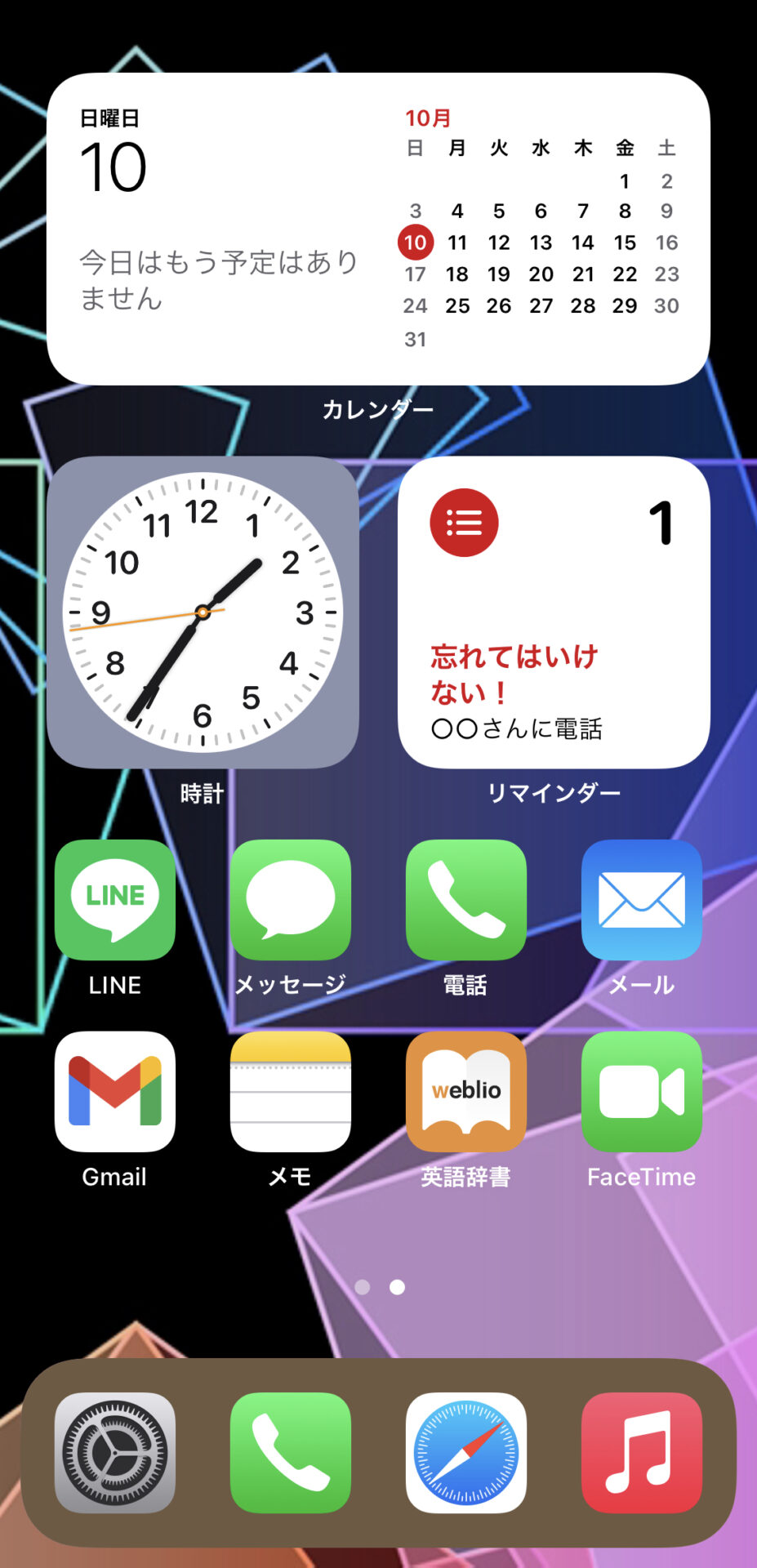
Task: Open Settings from the dock
Action: pos(115,1453)
